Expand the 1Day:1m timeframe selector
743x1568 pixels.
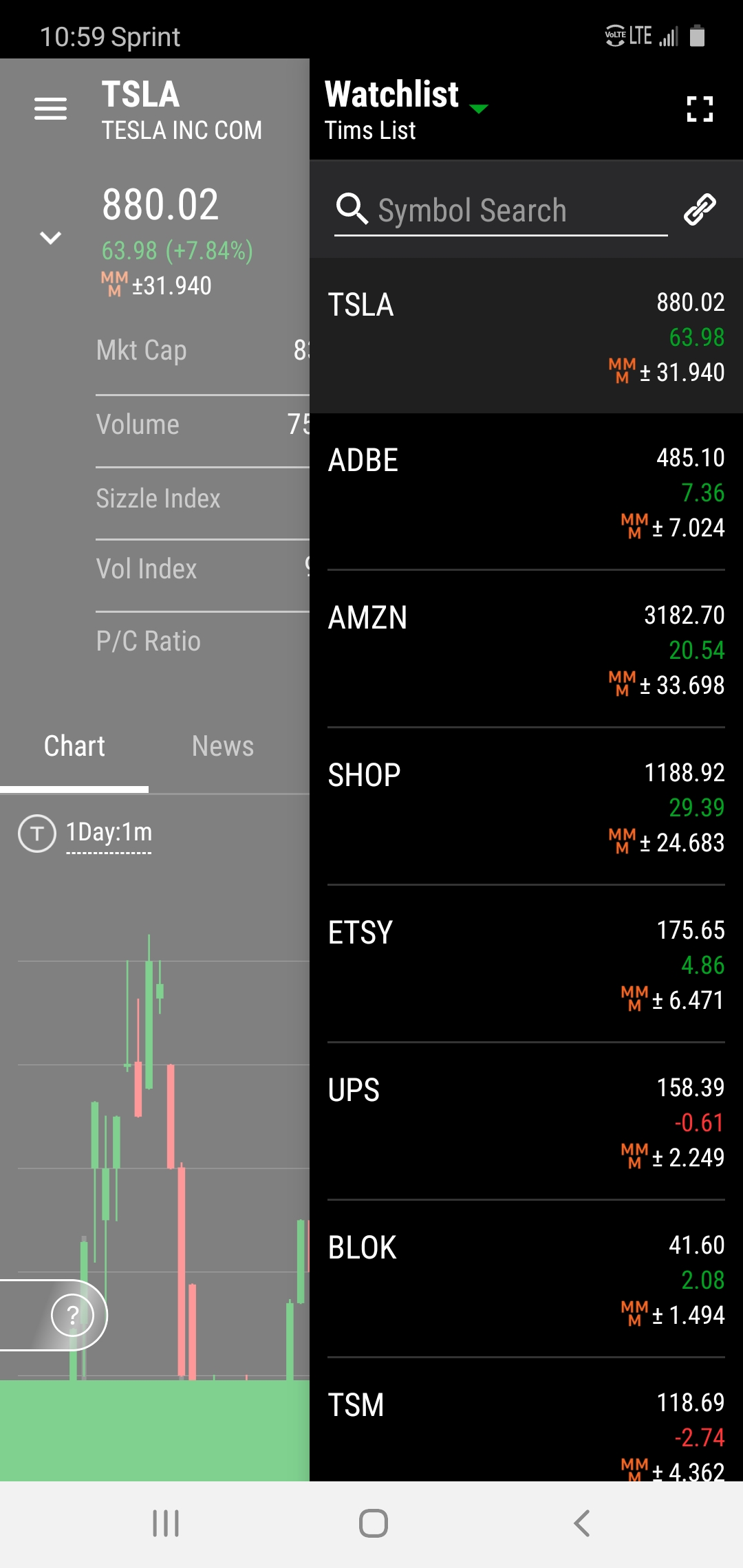tap(110, 832)
